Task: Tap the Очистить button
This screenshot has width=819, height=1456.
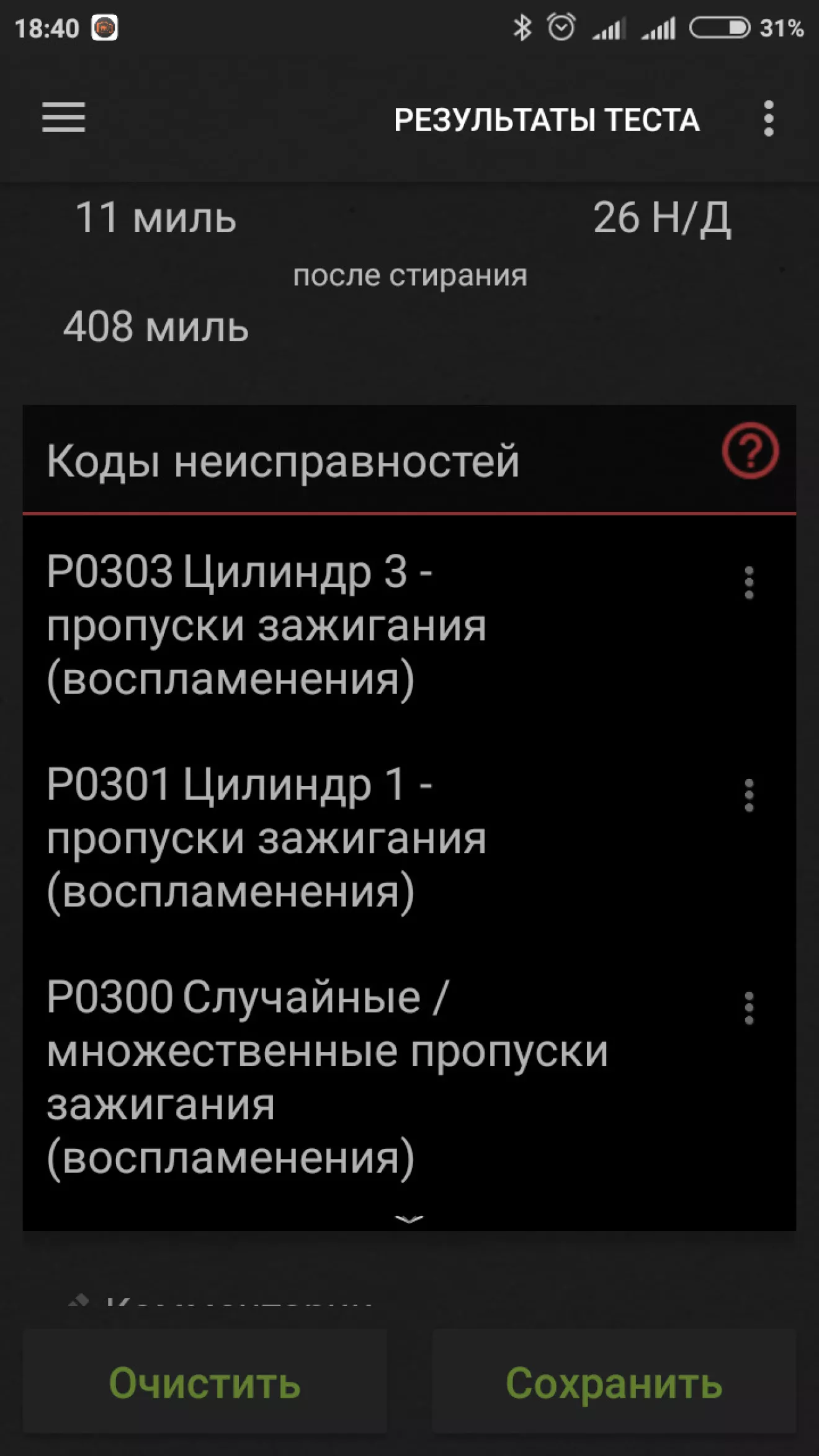Action: pos(205,1382)
